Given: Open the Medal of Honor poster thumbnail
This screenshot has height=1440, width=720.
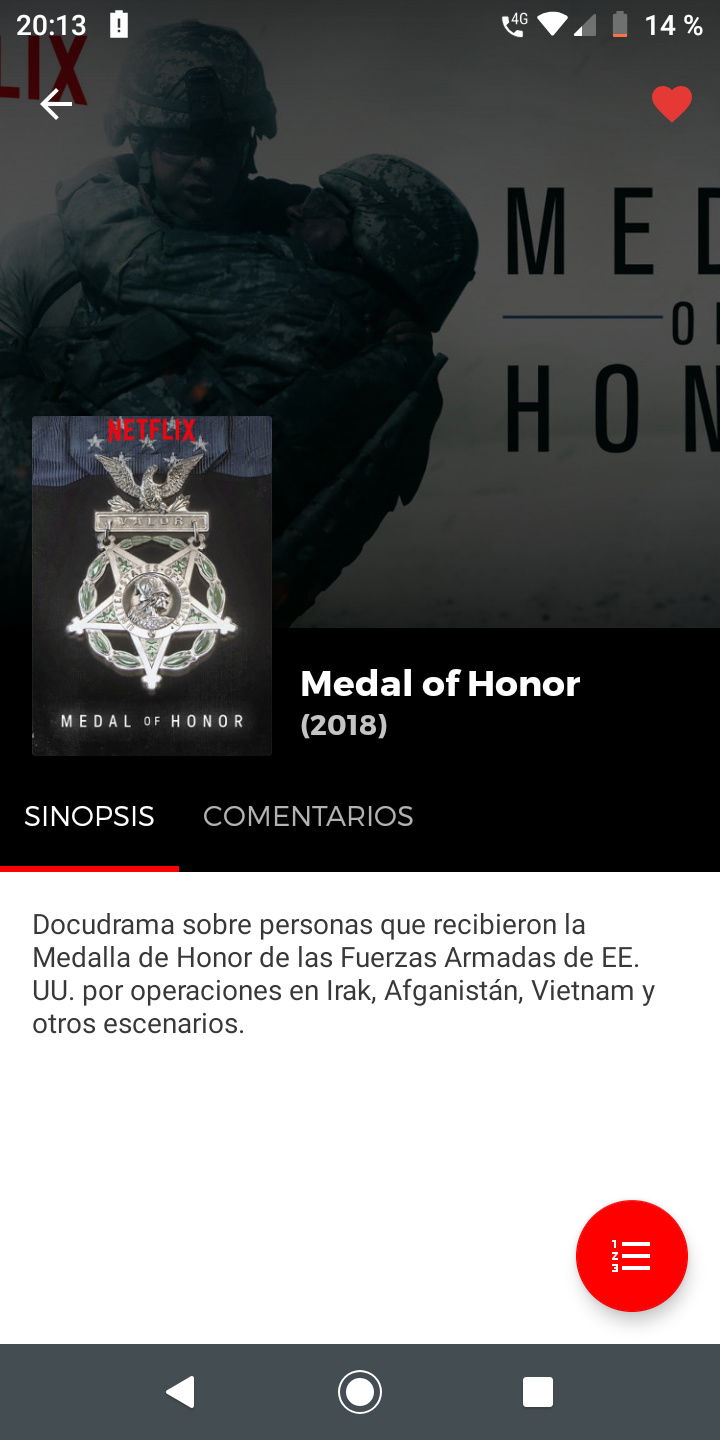Looking at the screenshot, I should [152, 586].
